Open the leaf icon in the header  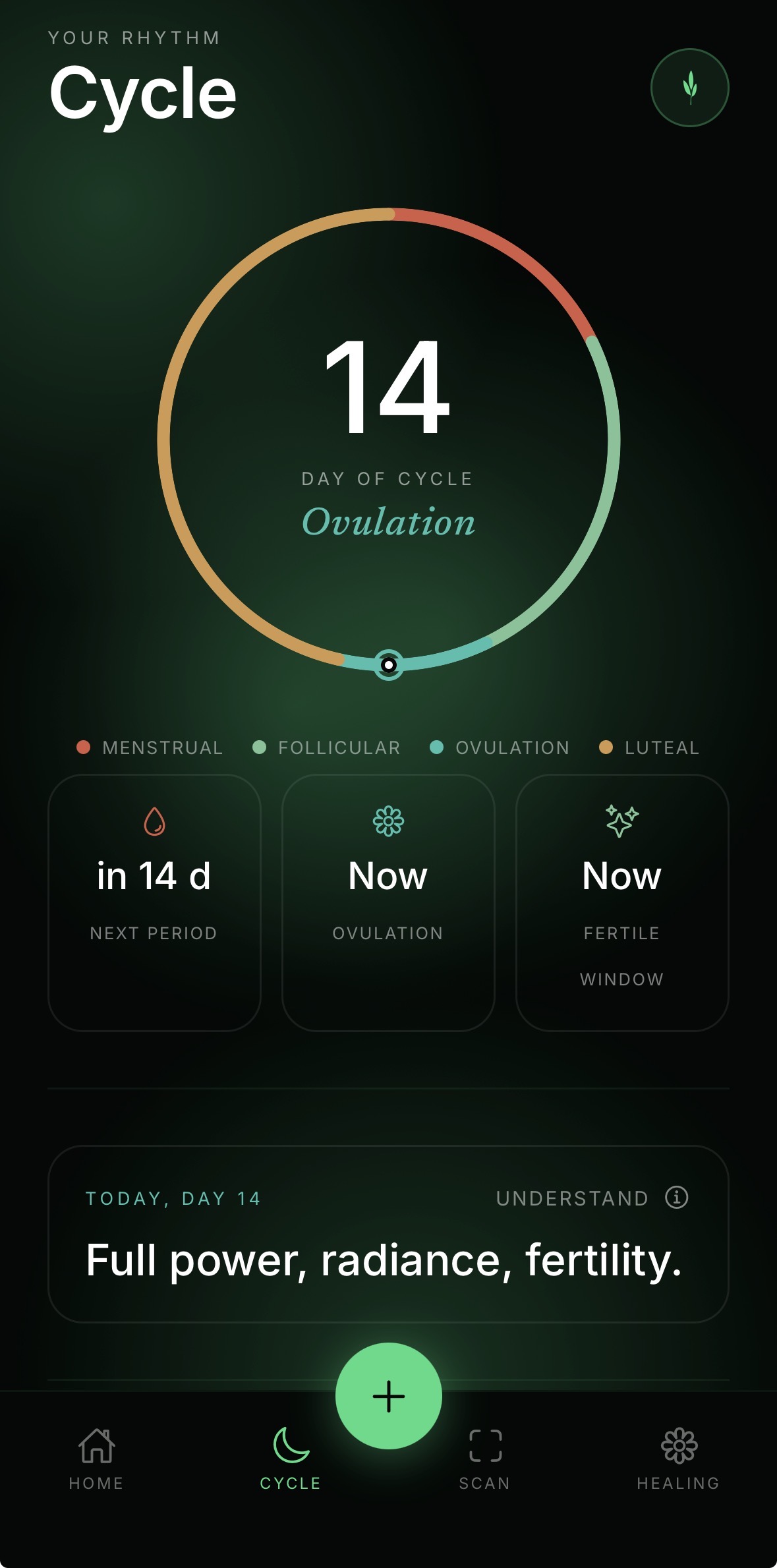point(689,88)
